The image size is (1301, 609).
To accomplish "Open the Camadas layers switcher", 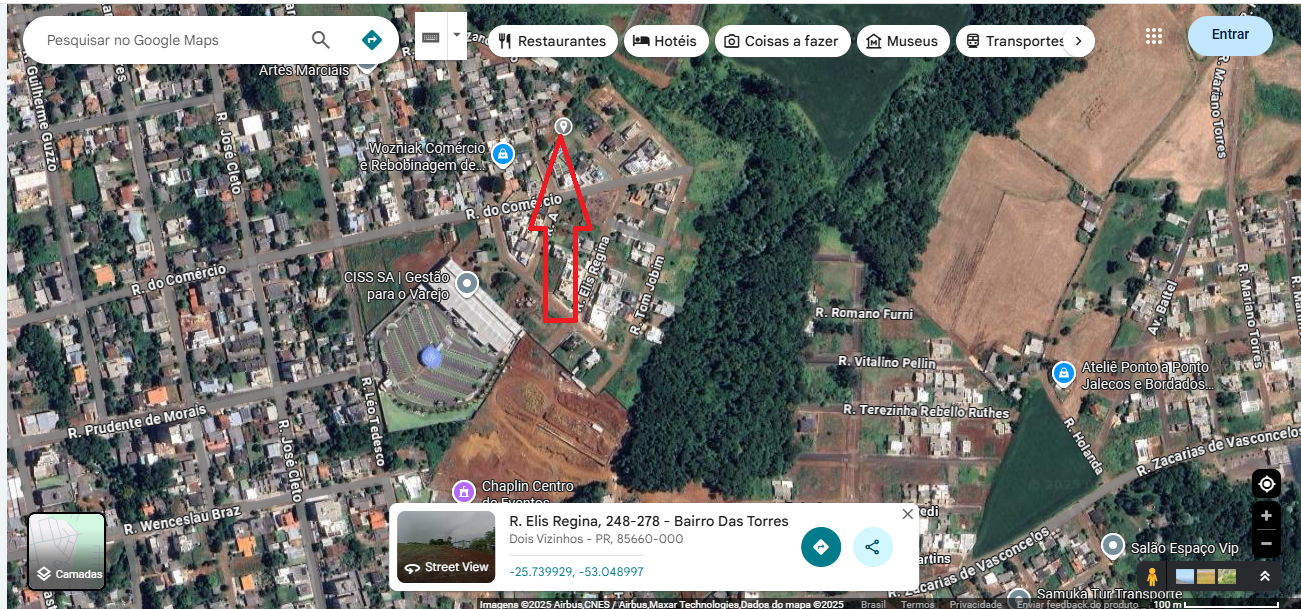I will tap(67, 551).
